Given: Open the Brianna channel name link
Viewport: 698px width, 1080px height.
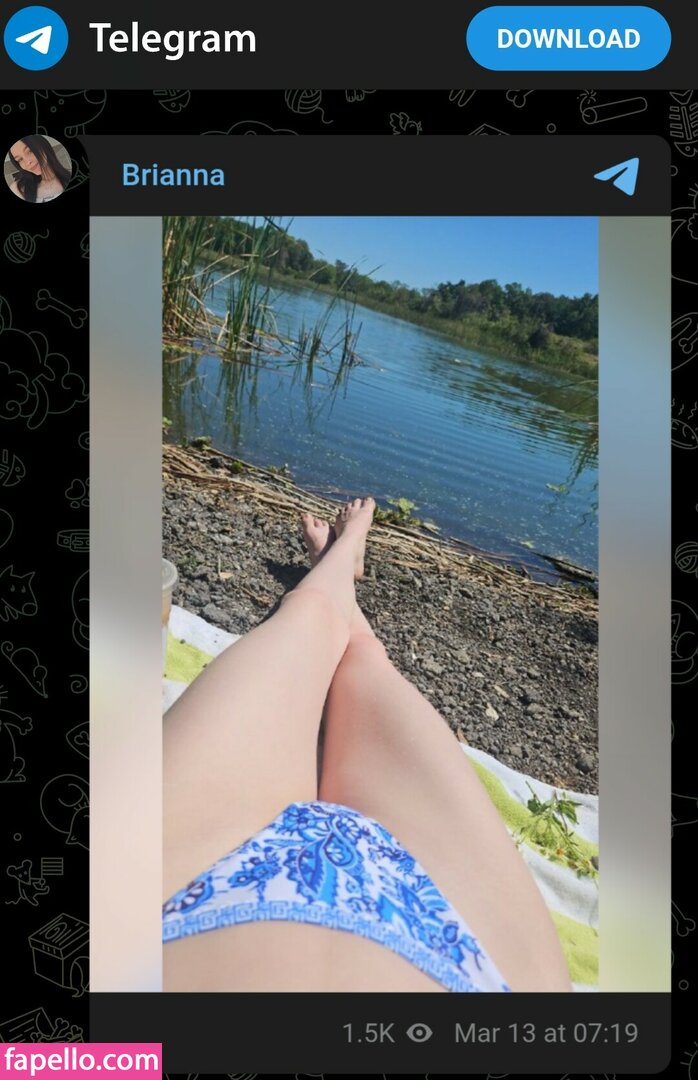Looking at the screenshot, I should (173, 175).
